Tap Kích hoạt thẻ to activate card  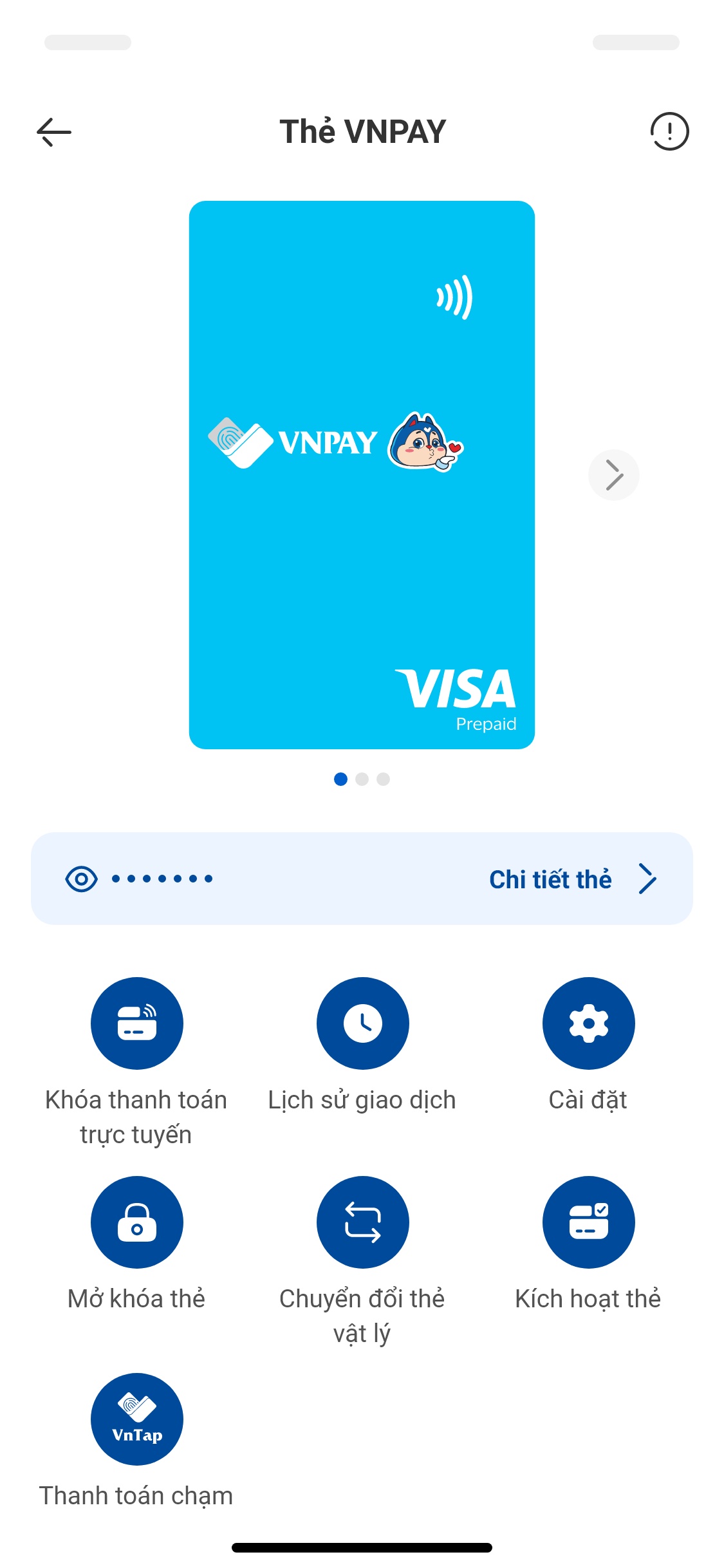tap(588, 1222)
